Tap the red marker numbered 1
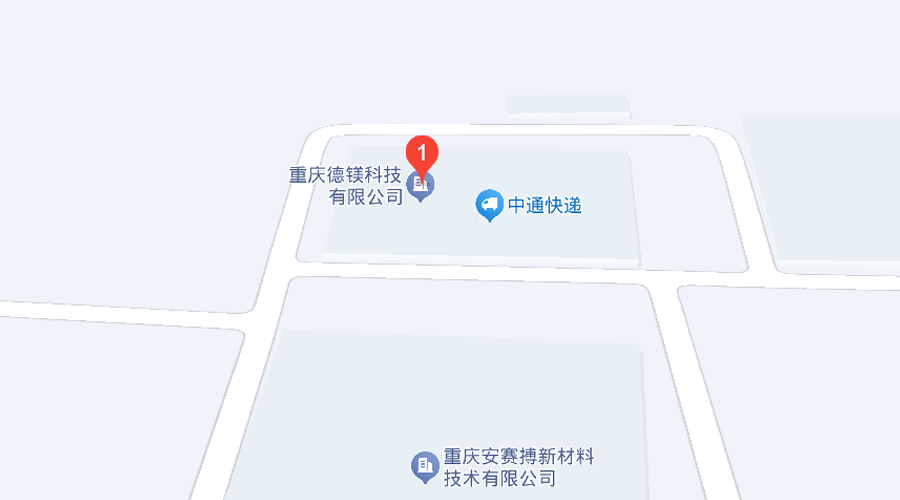The image size is (900, 500). pyautogui.click(x=422, y=155)
